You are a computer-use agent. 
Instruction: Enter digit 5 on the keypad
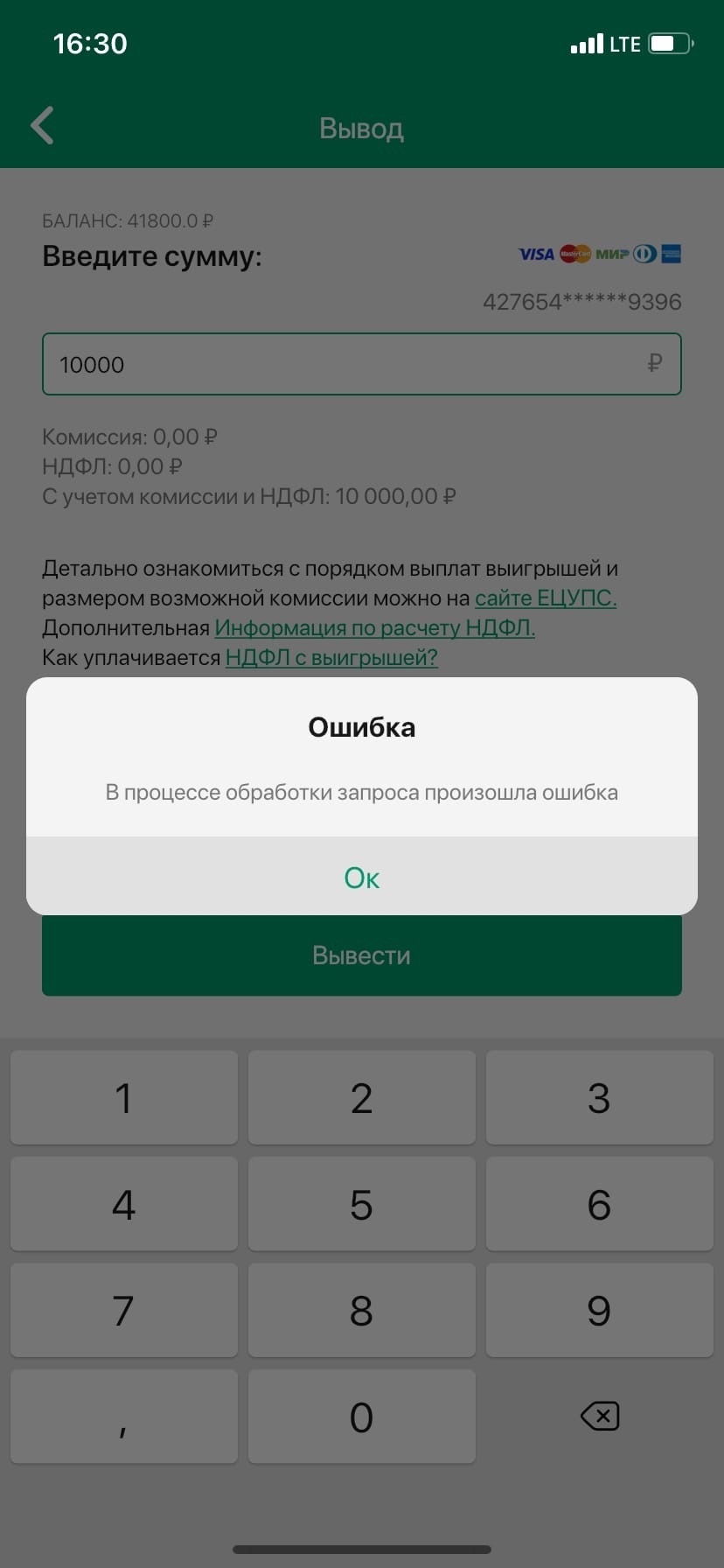[x=362, y=1204]
